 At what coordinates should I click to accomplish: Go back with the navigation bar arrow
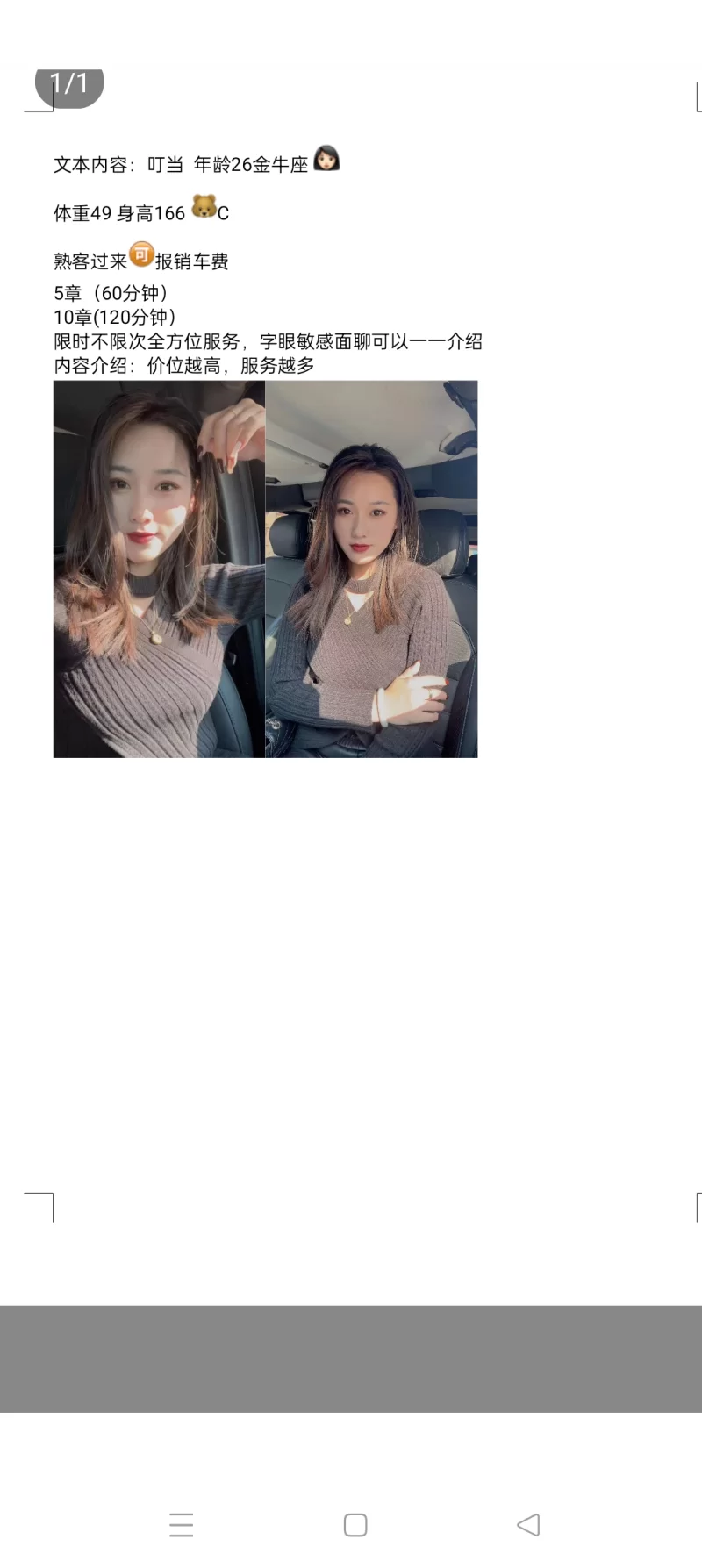(x=528, y=1525)
